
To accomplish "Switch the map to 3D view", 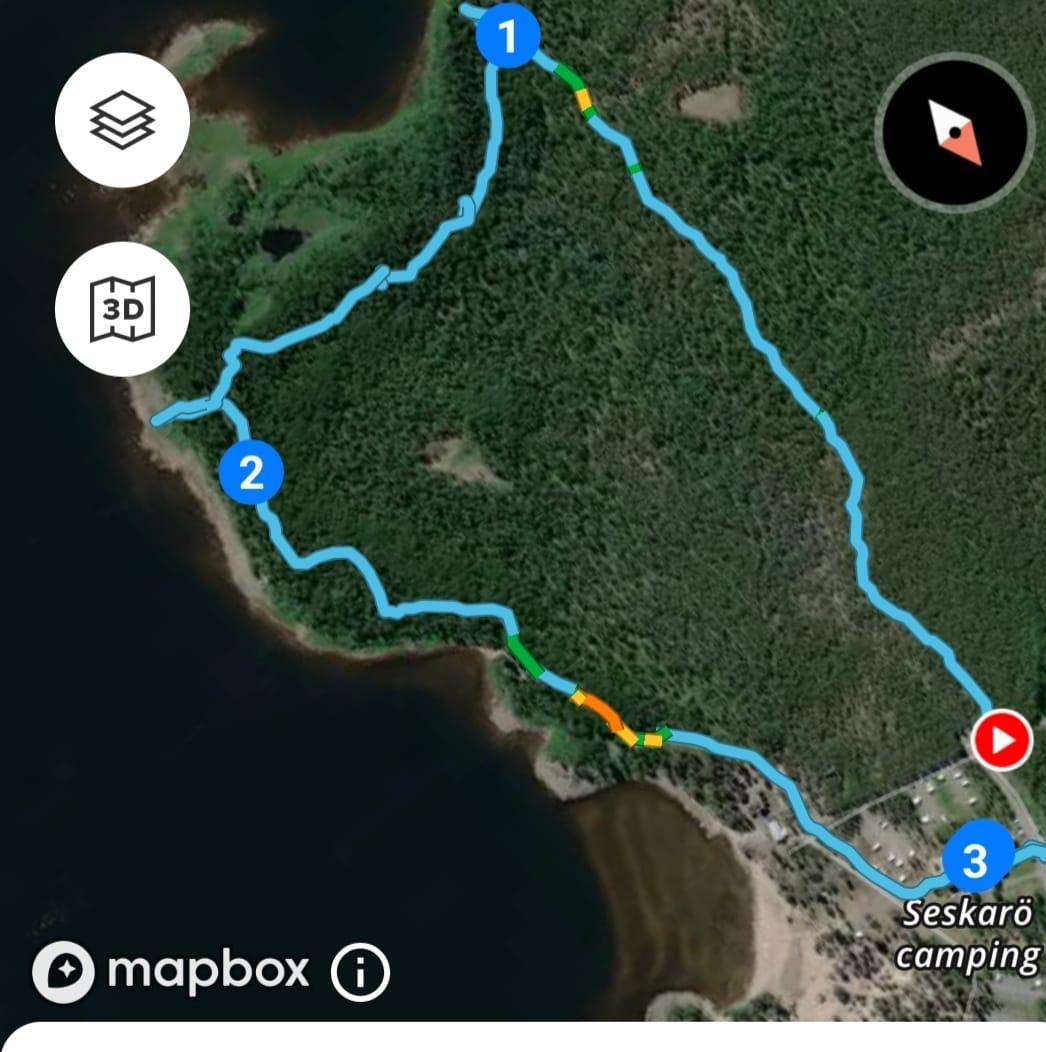I will point(122,309).
